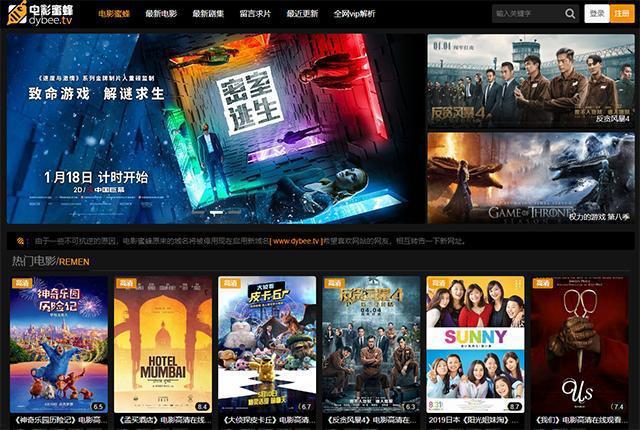Viewport: 640px width, 430px height.
Task: Go to the 留言求片 section
Action: coord(255,14)
